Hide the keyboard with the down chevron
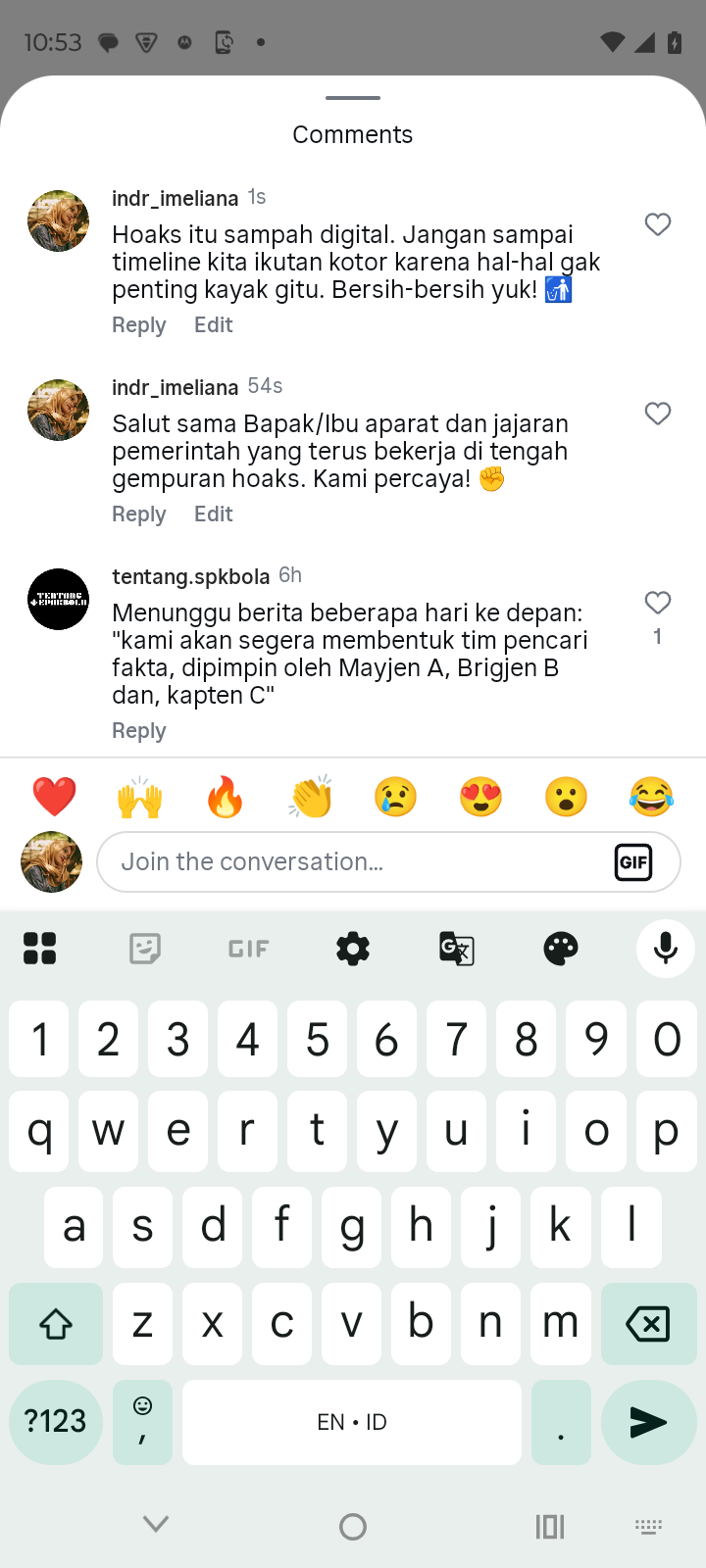 click(x=156, y=1524)
